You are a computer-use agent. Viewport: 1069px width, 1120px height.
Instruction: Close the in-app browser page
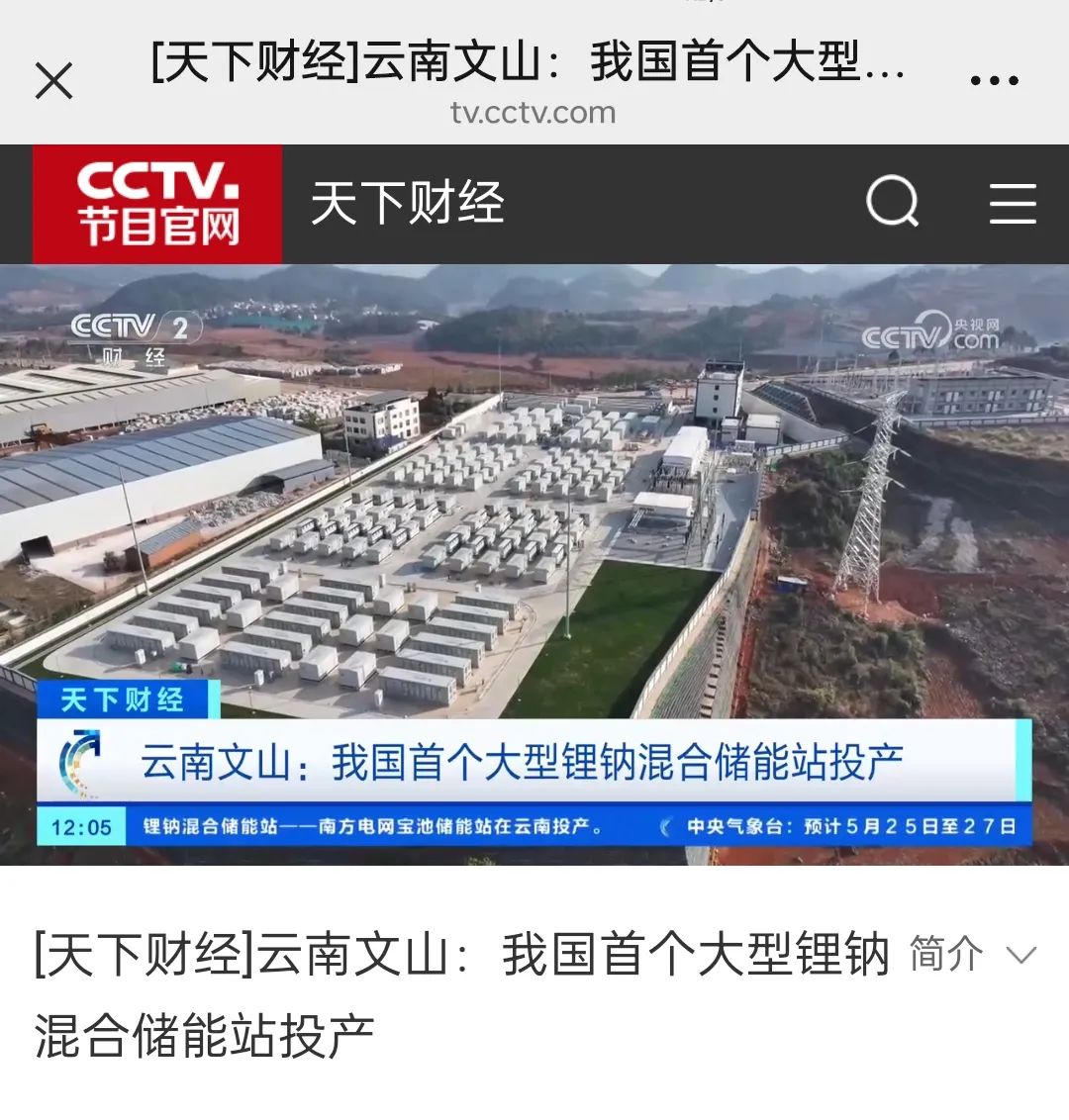pos(53,80)
